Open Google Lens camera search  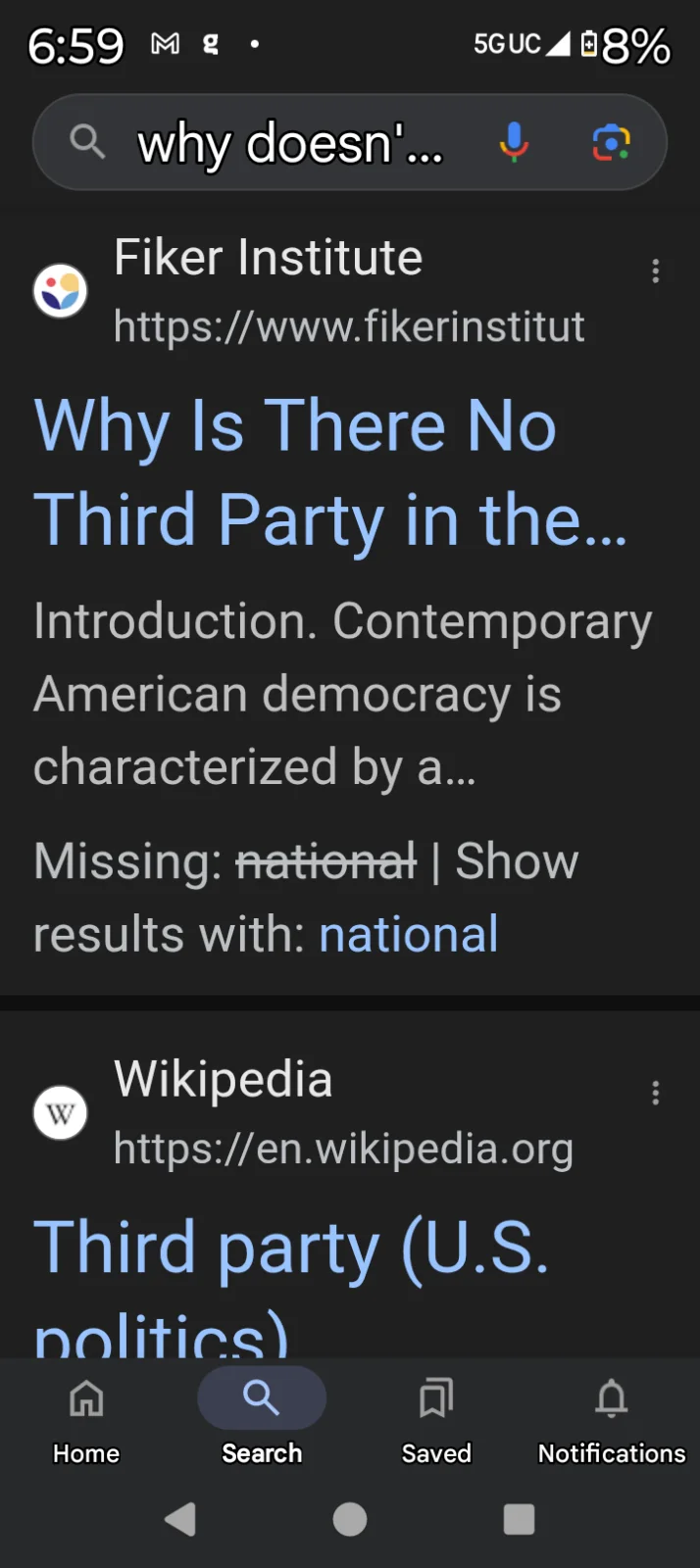(611, 143)
